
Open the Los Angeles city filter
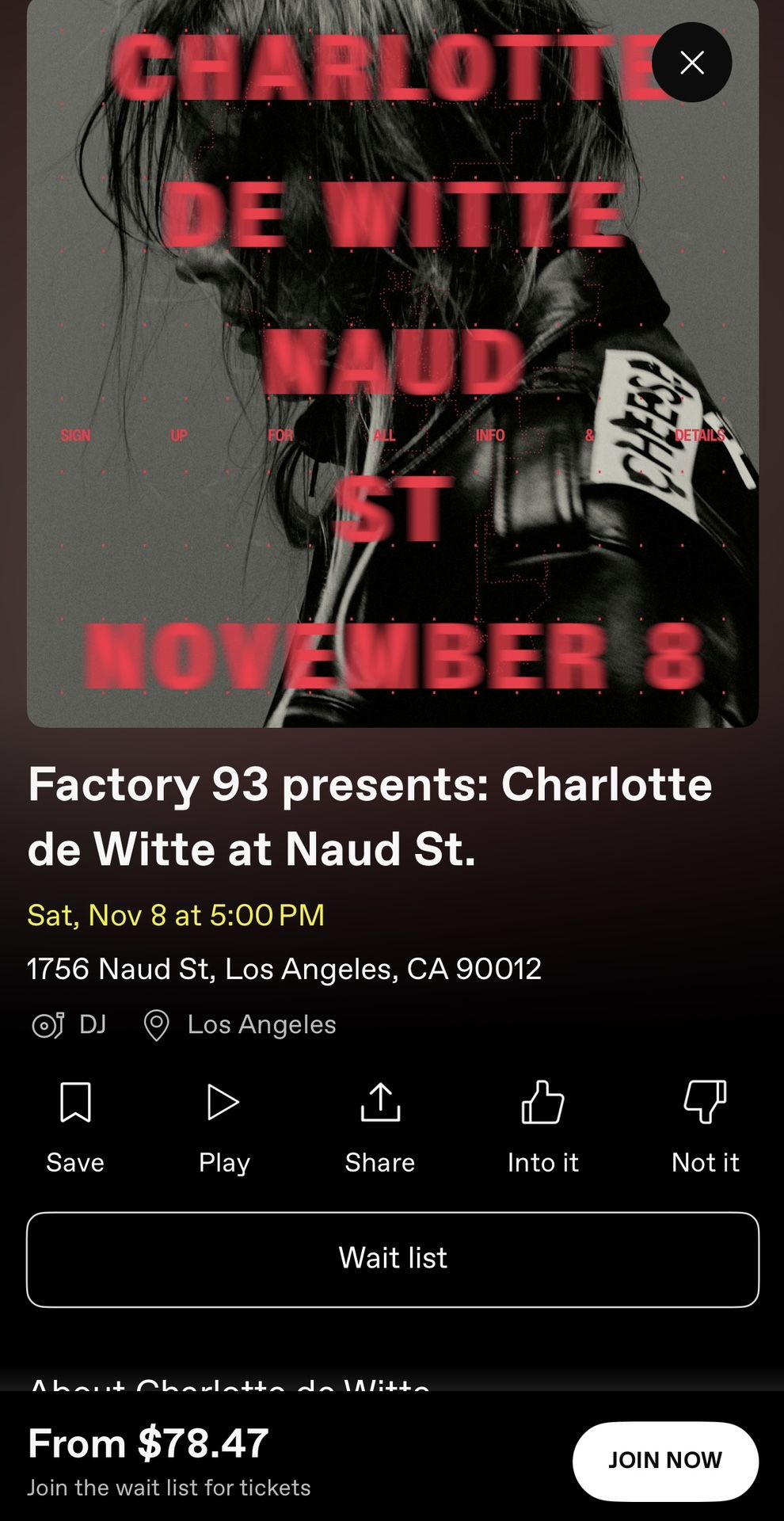(261, 1024)
